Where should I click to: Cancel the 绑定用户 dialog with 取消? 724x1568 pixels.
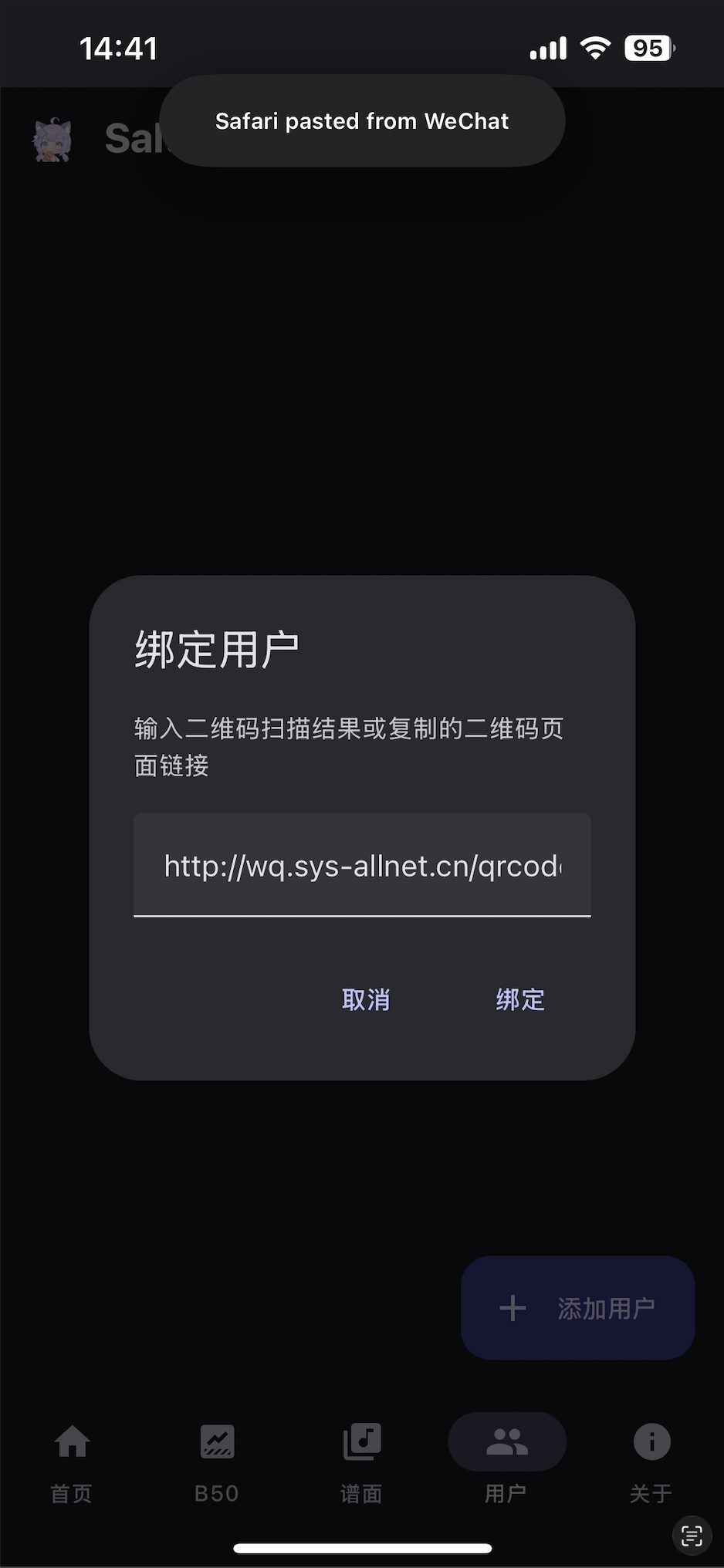(x=366, y=1000)
